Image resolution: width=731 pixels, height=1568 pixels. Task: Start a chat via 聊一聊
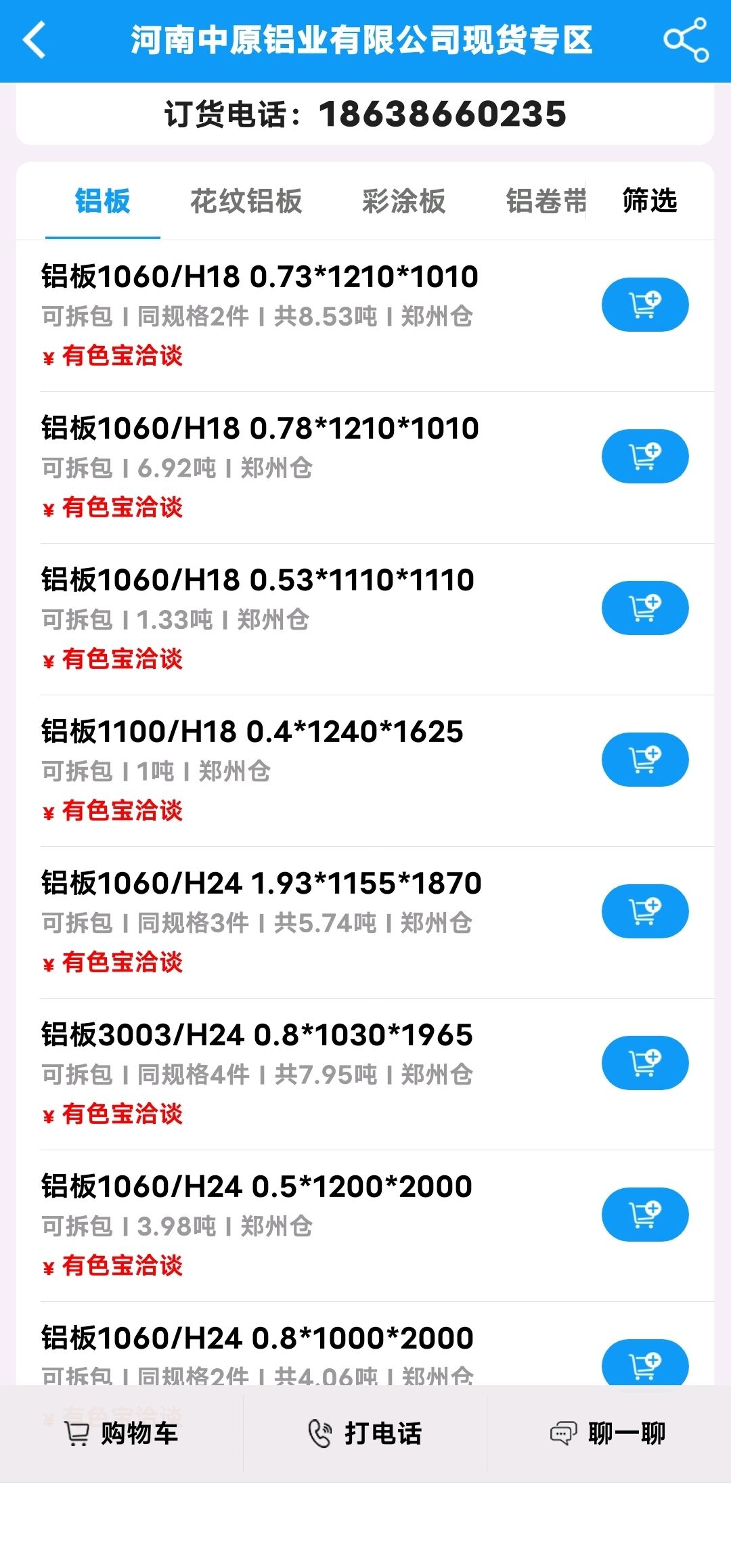pos(609,1433)
